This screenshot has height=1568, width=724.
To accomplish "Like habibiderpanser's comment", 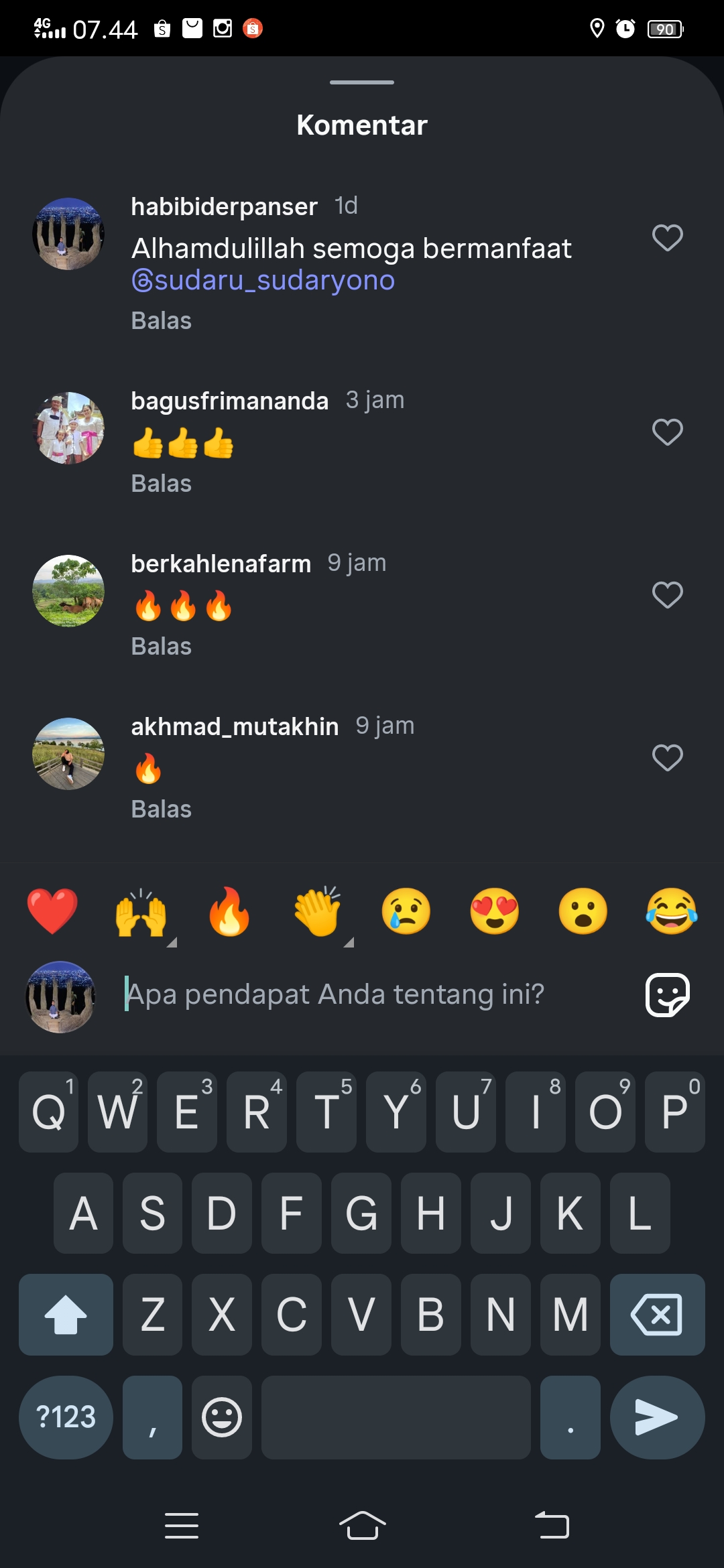I will click(x=667, y=238).
